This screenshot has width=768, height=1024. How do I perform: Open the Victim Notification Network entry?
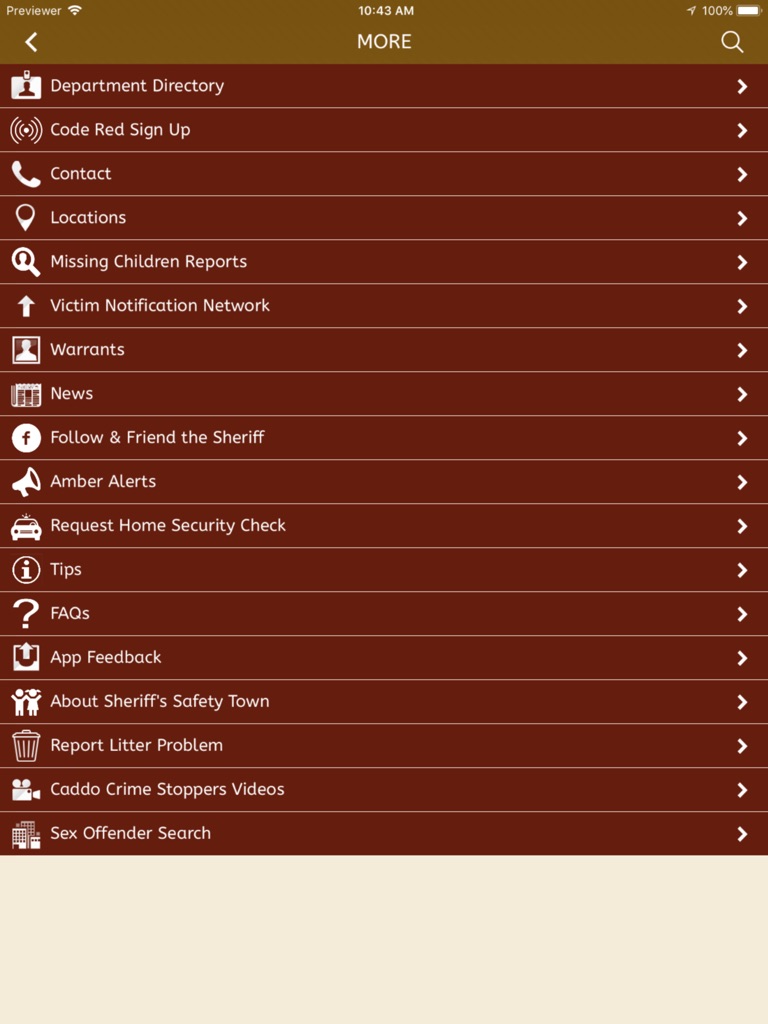click(384, 306)
